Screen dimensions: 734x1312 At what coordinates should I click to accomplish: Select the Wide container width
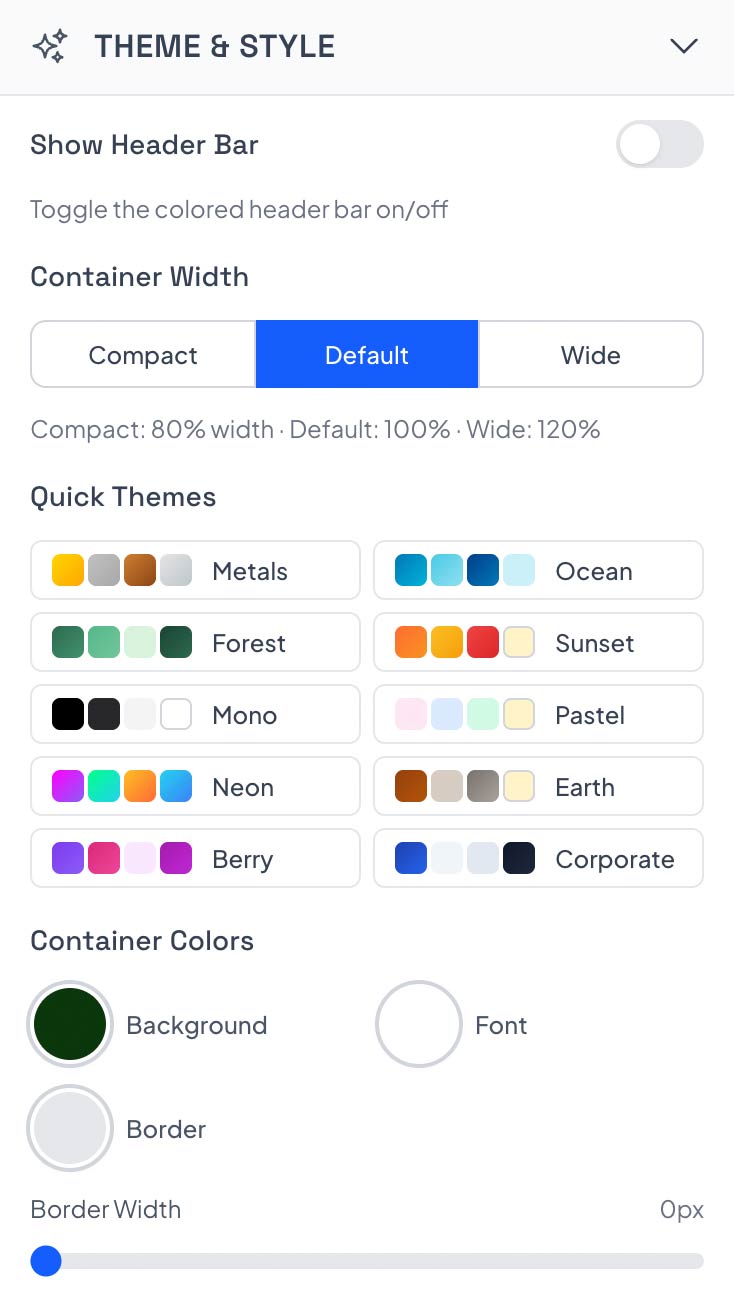pos(590,354)
